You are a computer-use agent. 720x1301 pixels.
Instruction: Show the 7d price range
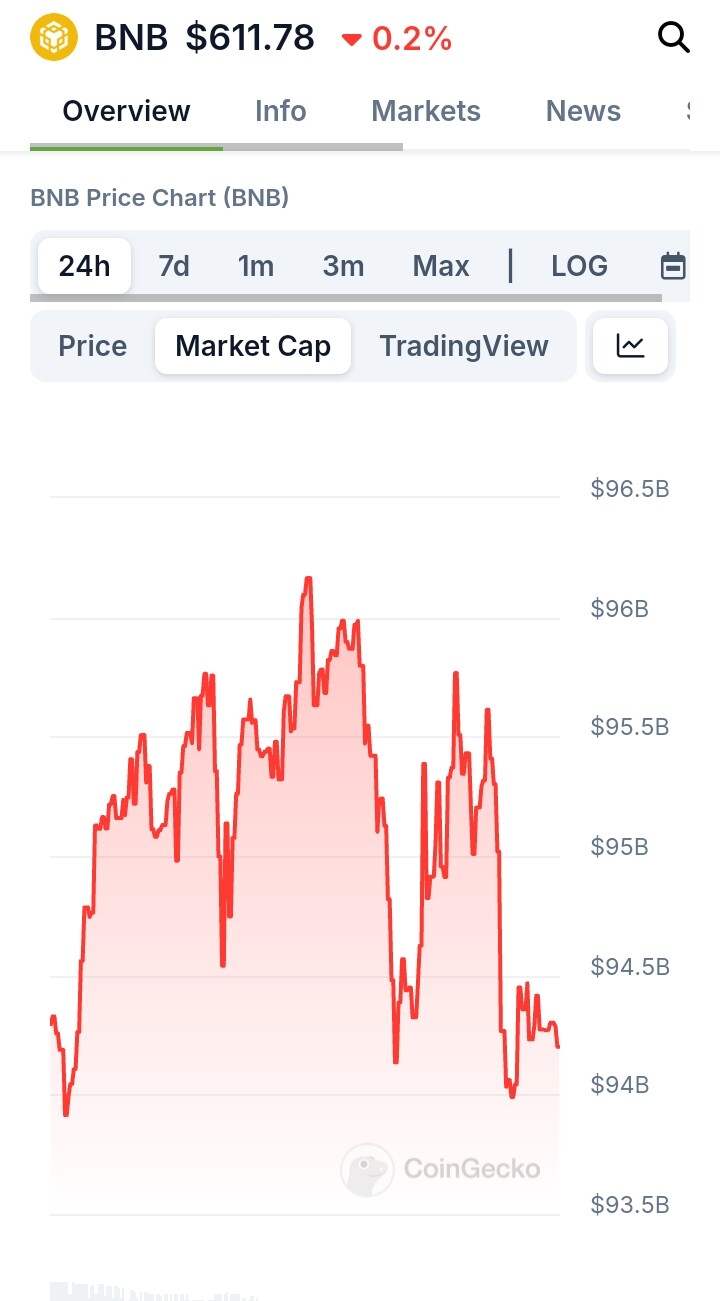coord(174,266)
